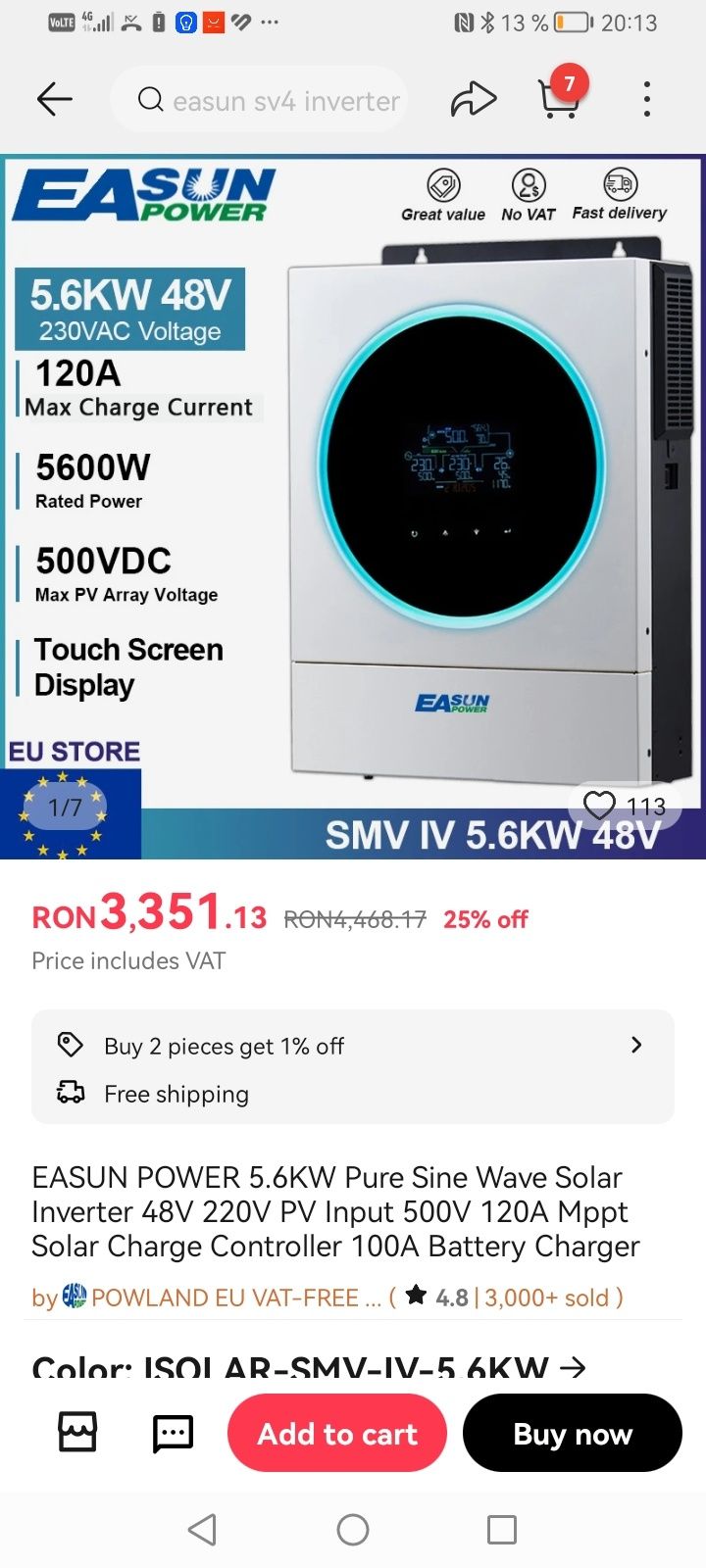The height and width of the screenshot is (1568, 706).
Task: Tap Buy now
Action: (x=573, y=1433)
